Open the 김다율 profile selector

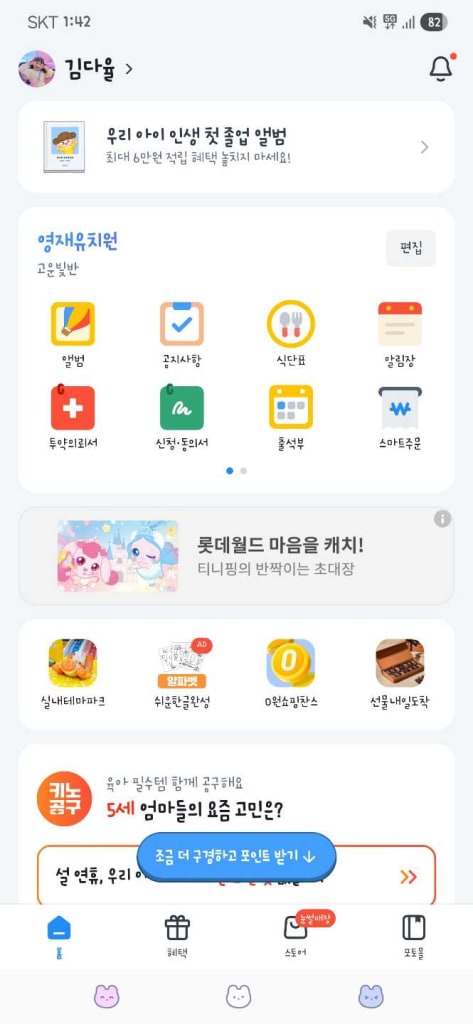point(76,69)
